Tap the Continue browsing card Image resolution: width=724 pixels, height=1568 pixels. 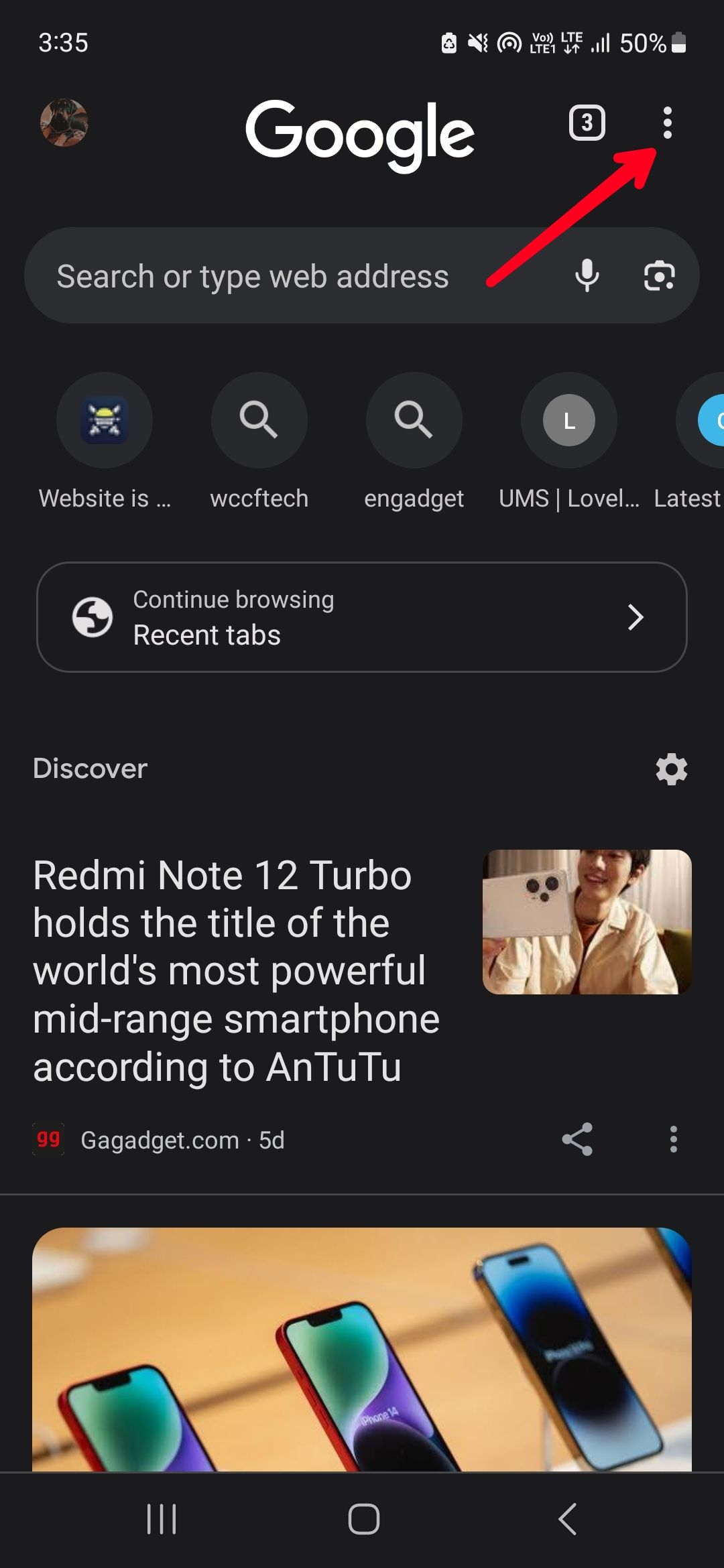(302, 617)
